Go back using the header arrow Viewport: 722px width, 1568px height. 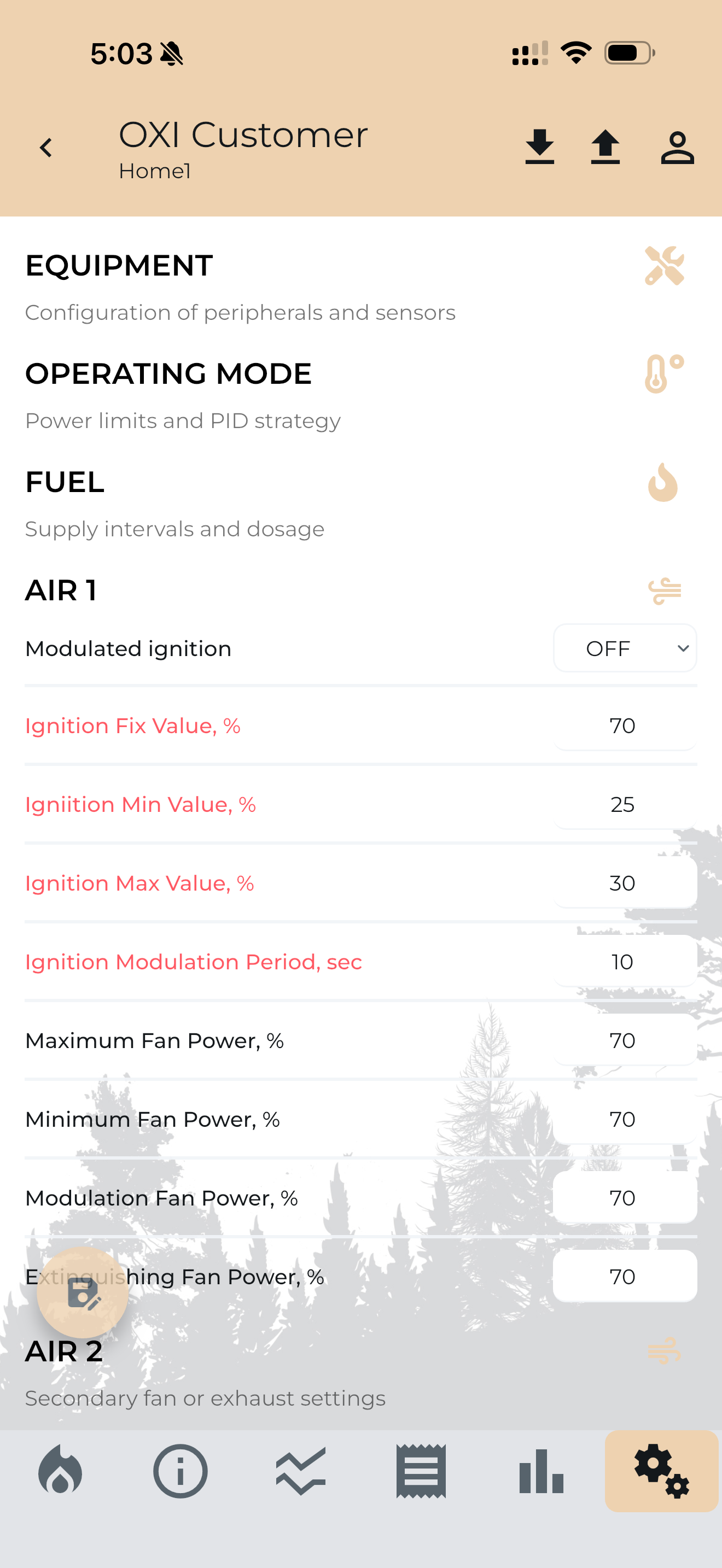click(x=46, y=148)
